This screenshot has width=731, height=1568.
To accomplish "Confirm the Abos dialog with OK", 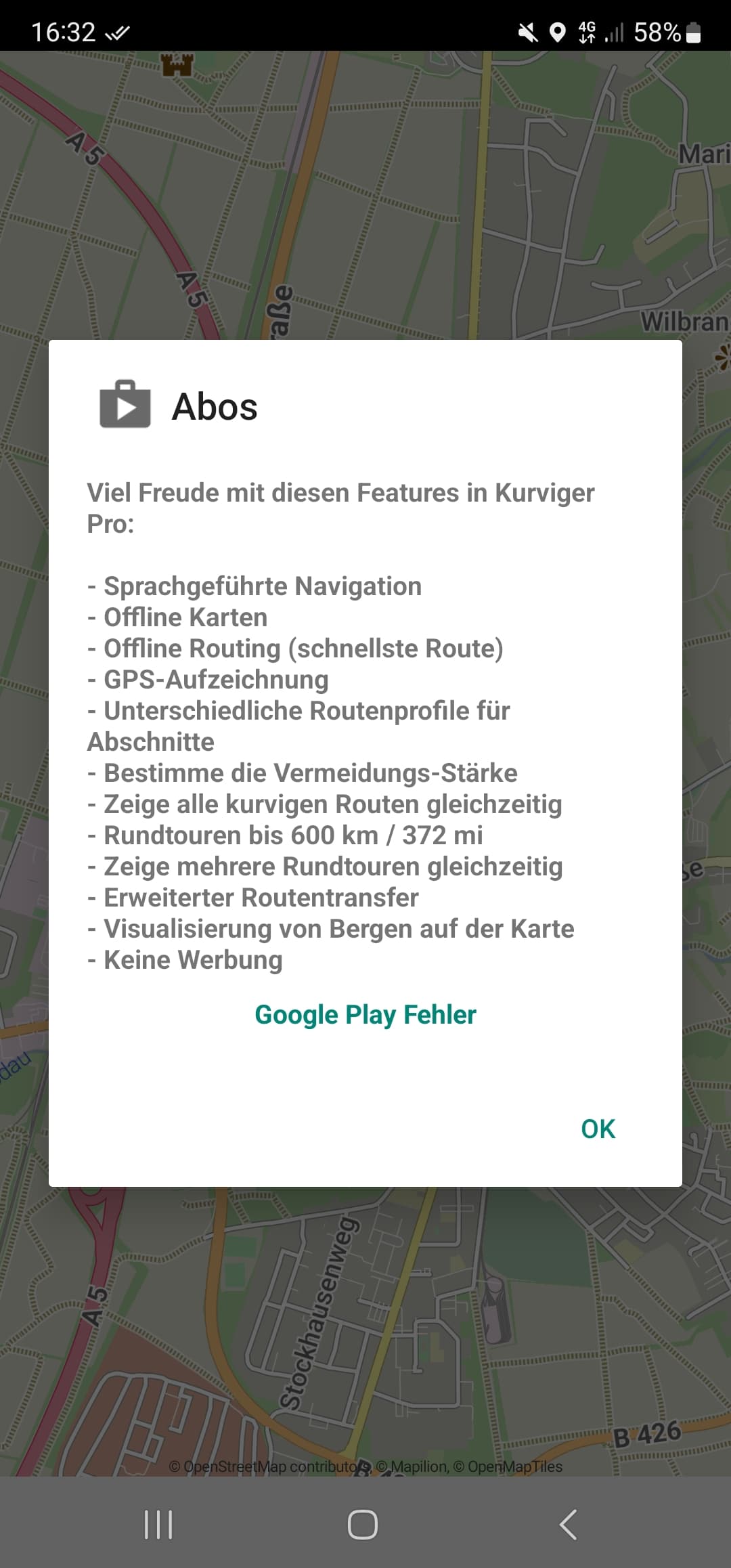I will pyautogui.click(x=598, y=1129).
